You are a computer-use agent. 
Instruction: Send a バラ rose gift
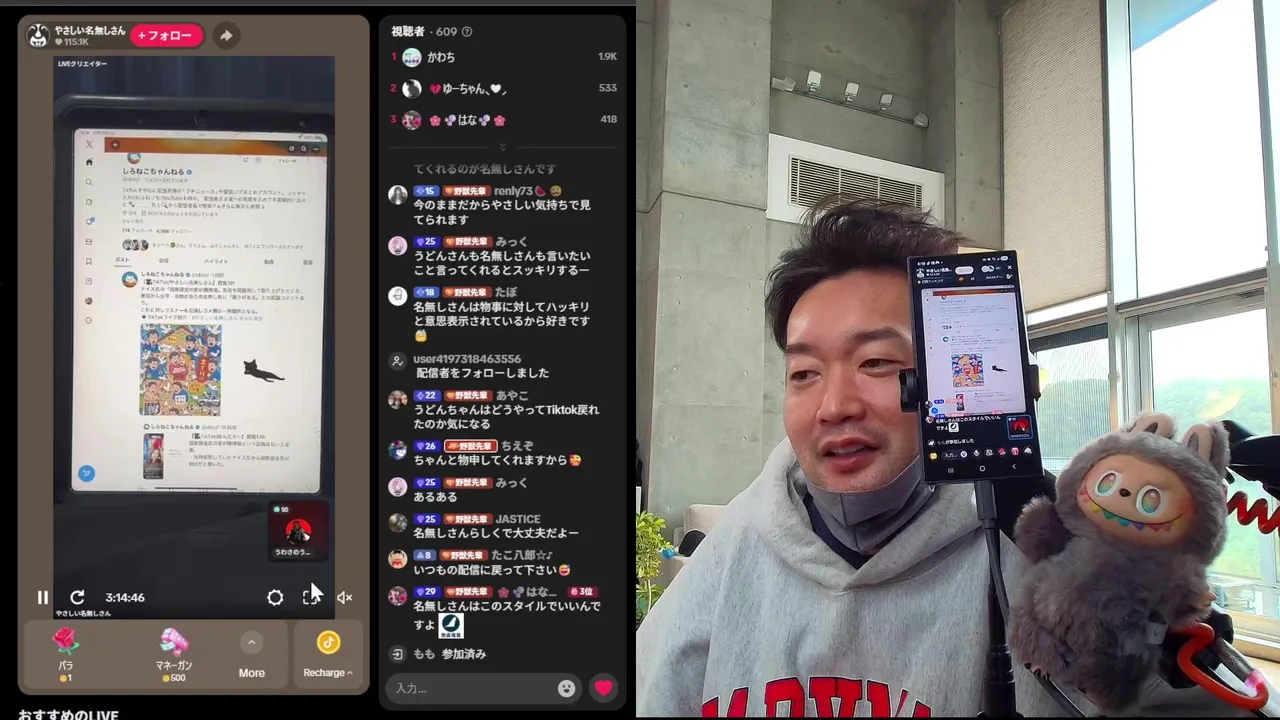pos(65,653)
